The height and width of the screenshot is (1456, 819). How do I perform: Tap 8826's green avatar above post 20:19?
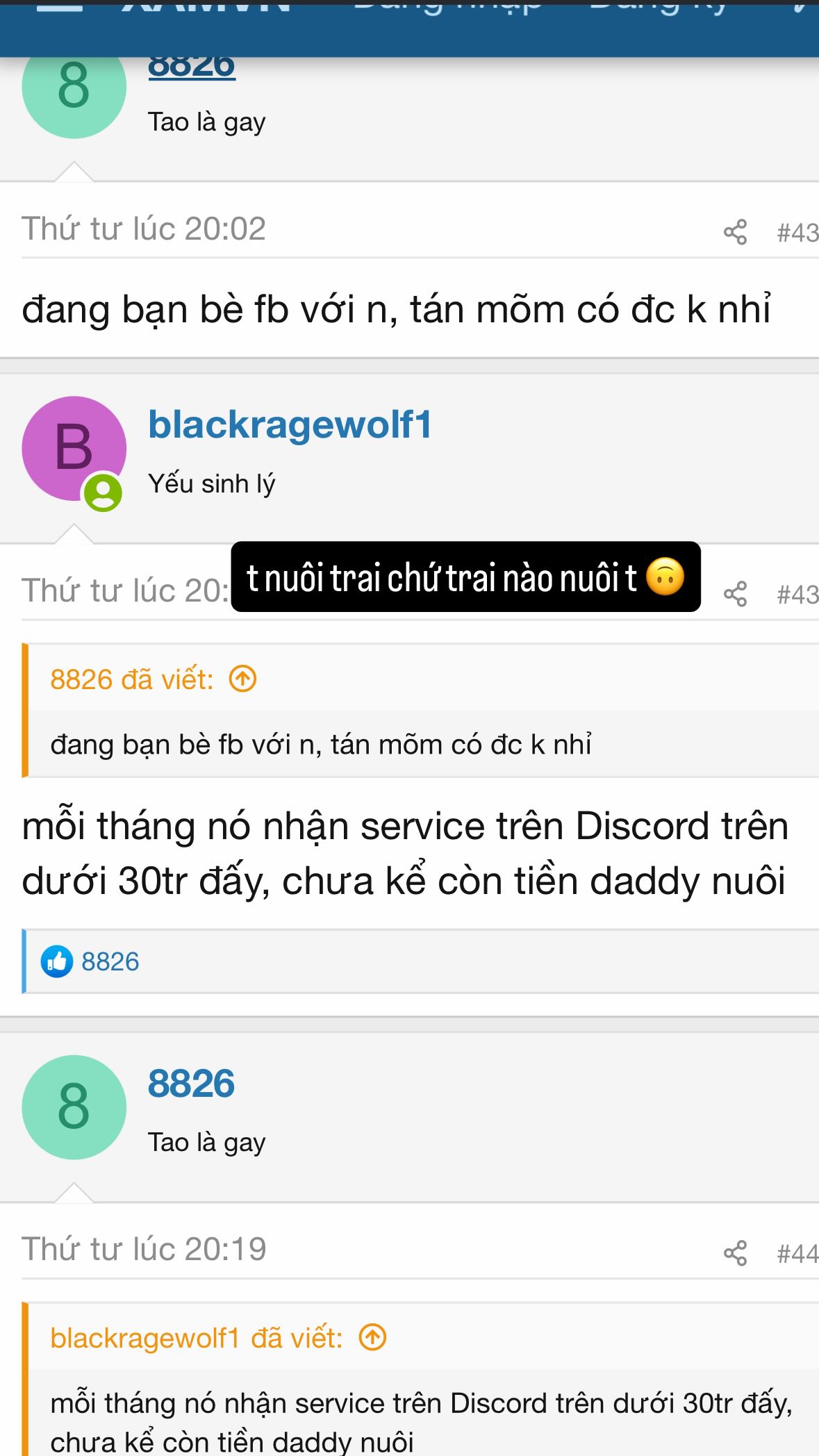tap(74, 1107)
